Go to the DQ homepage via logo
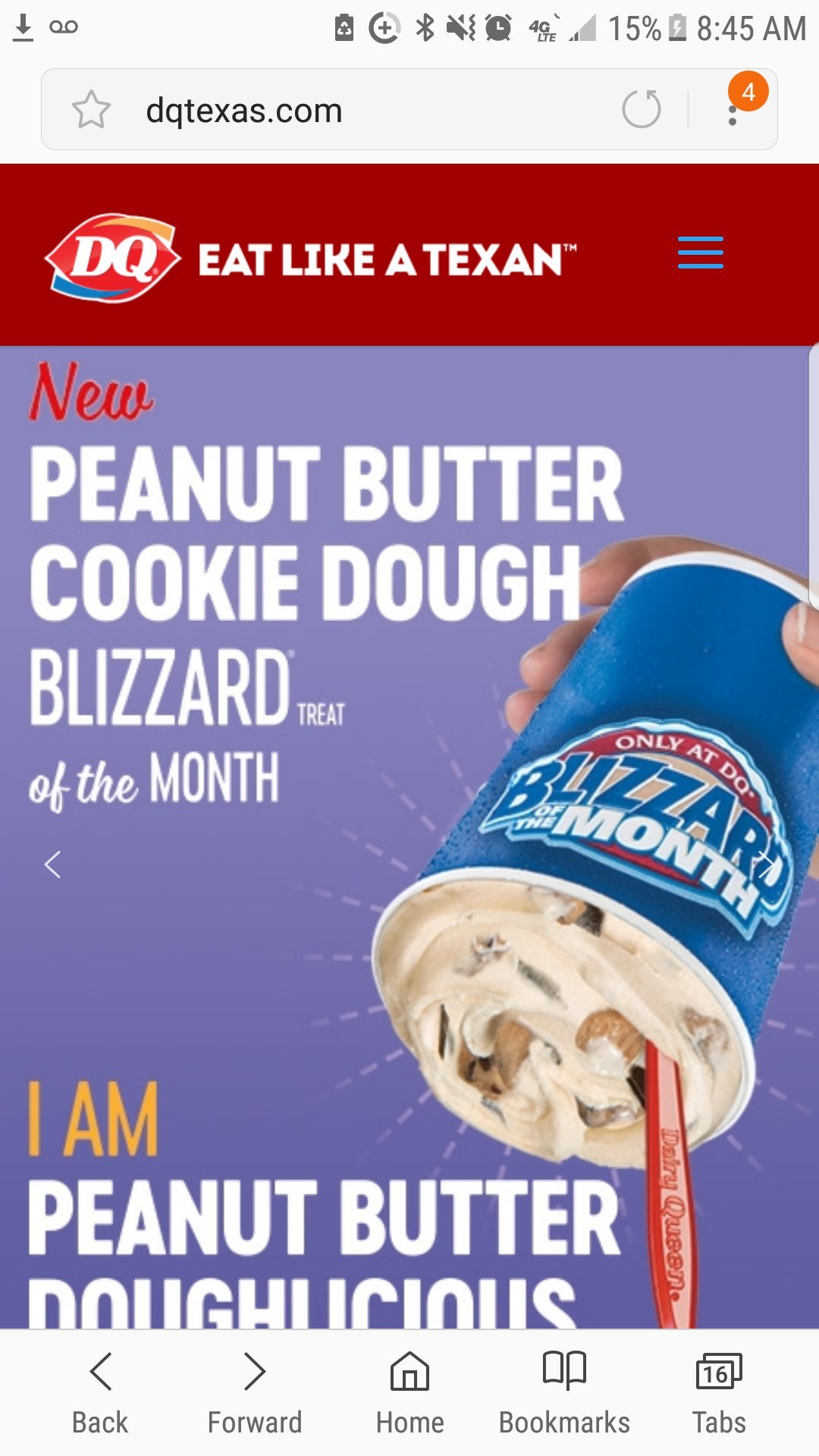 [x=112, y=258]
